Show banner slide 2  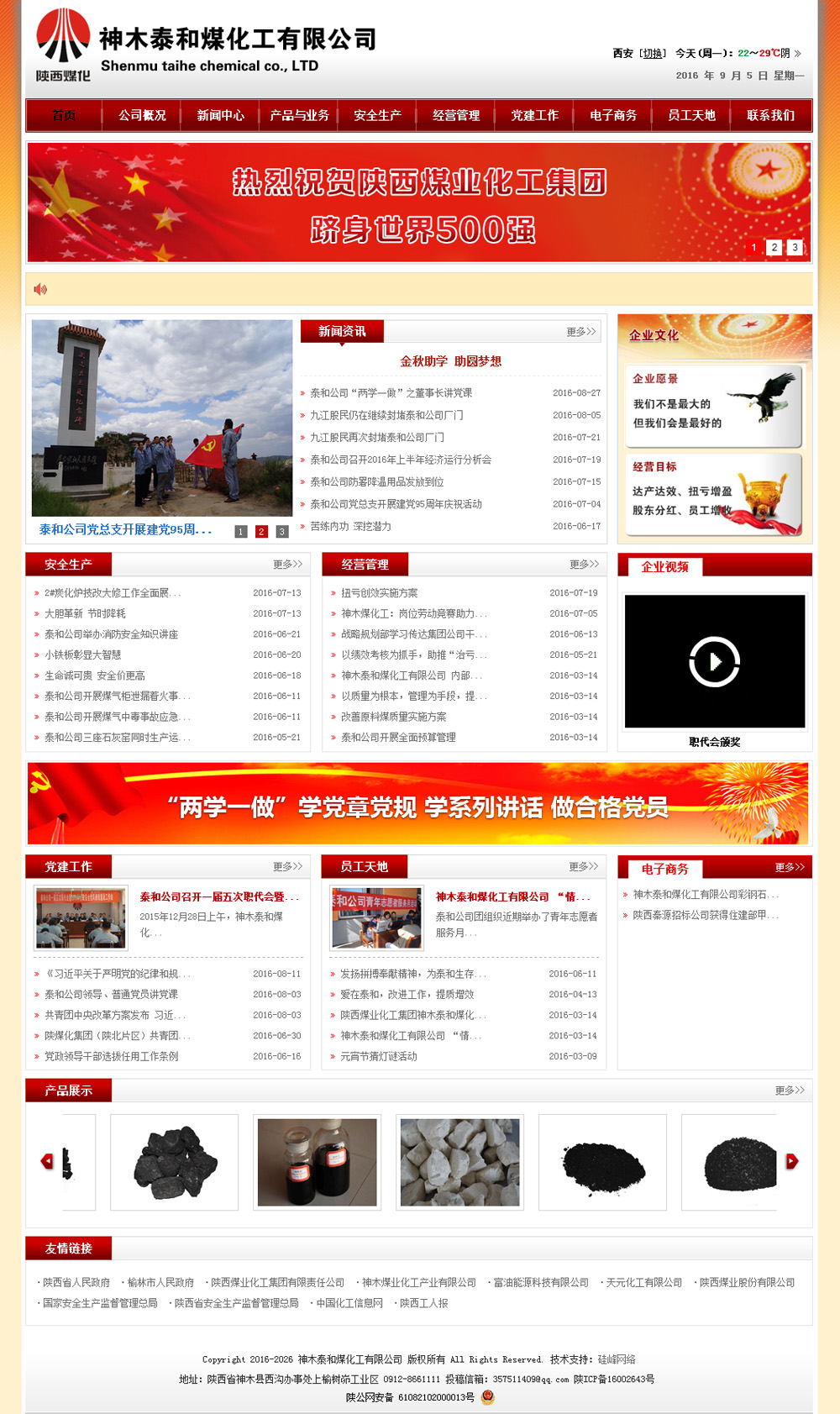[x=774, y=247]
